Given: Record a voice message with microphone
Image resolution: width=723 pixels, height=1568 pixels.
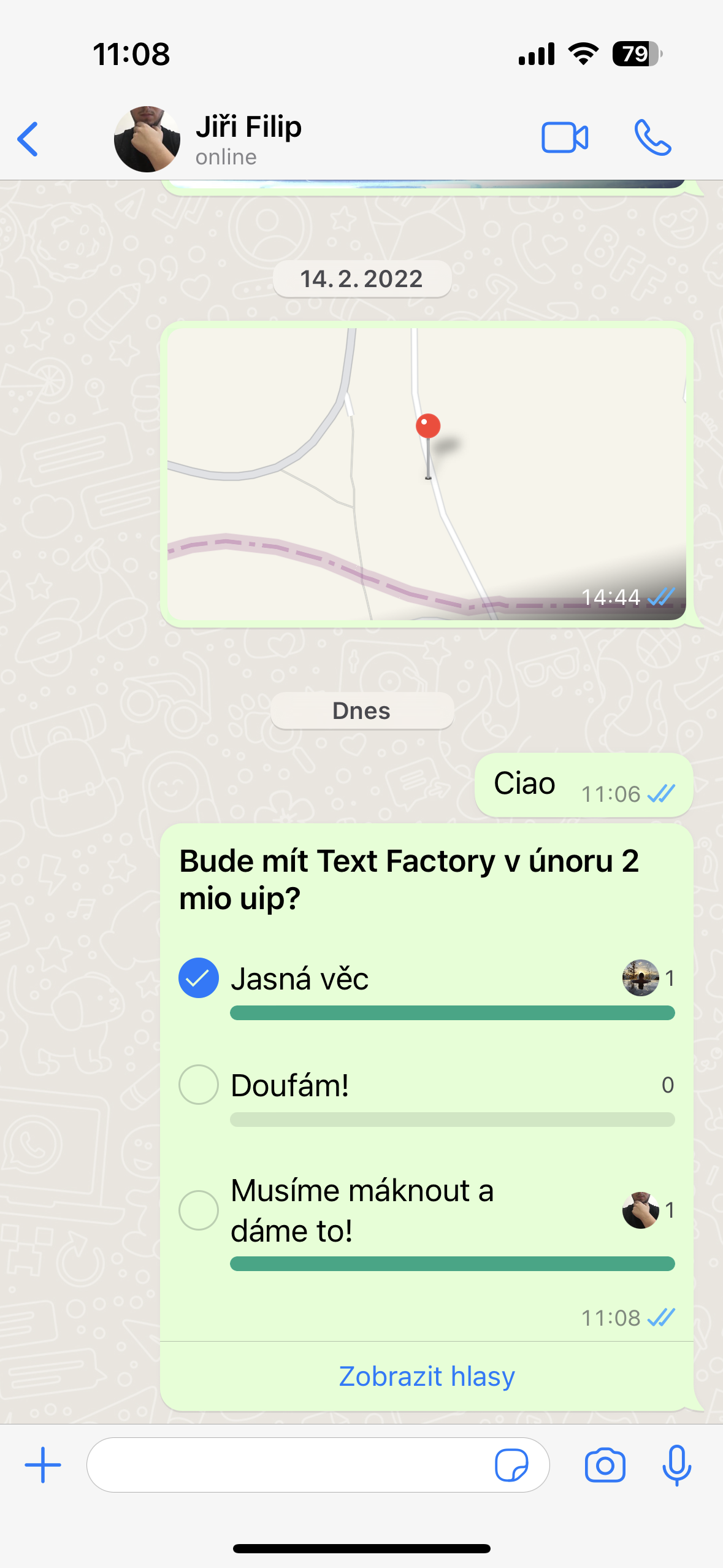Looking at the screenshot, I should [676, 1465].
